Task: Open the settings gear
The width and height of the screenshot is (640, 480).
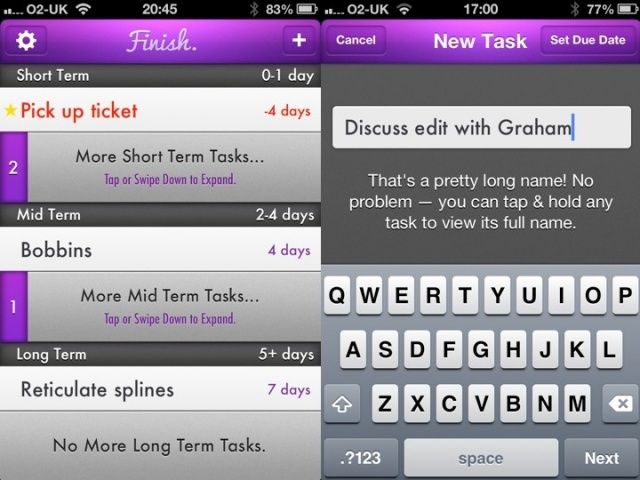Action: (26, 41)
